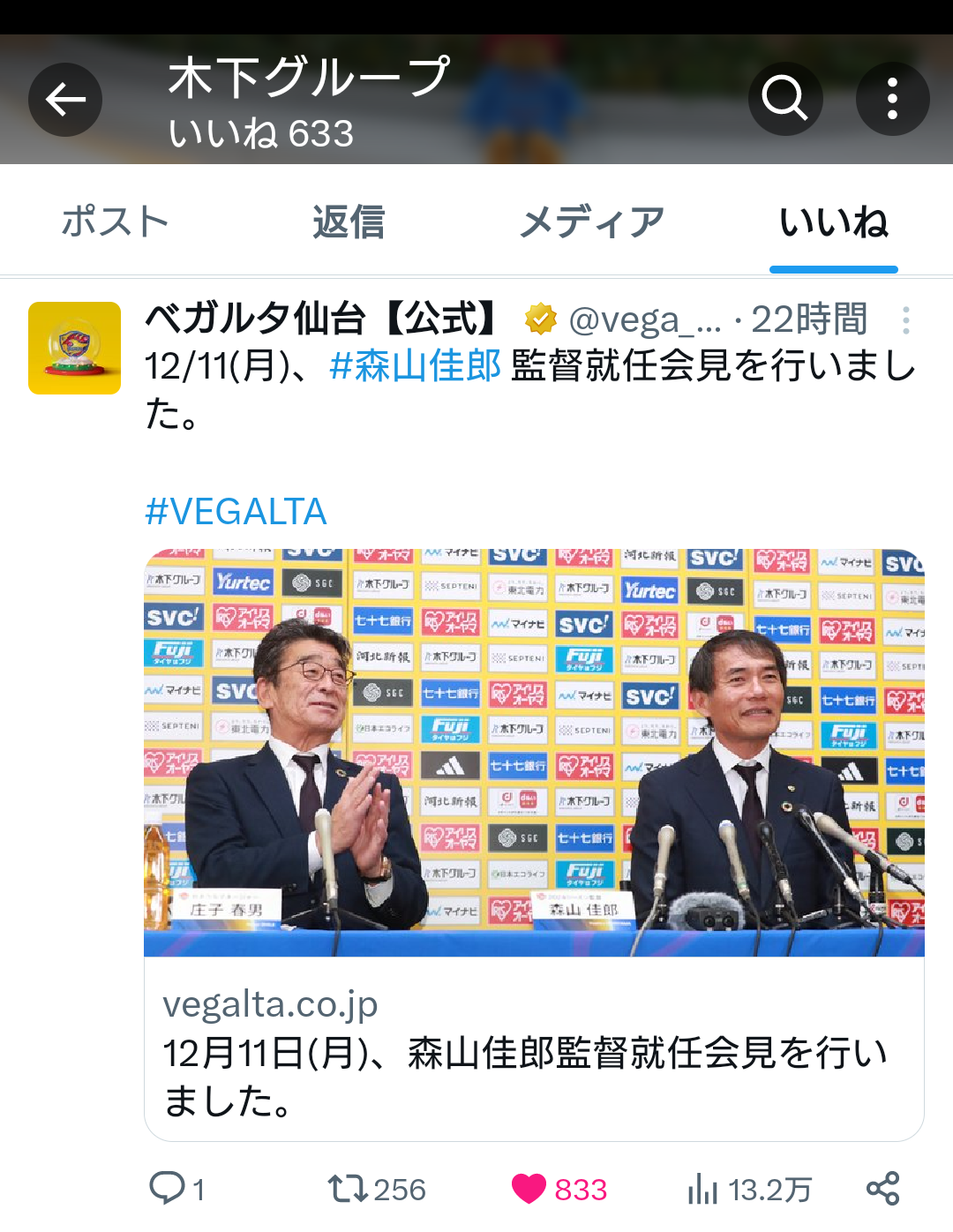Go back using the arrow button
953x1232 pixels.
point(65,100)
